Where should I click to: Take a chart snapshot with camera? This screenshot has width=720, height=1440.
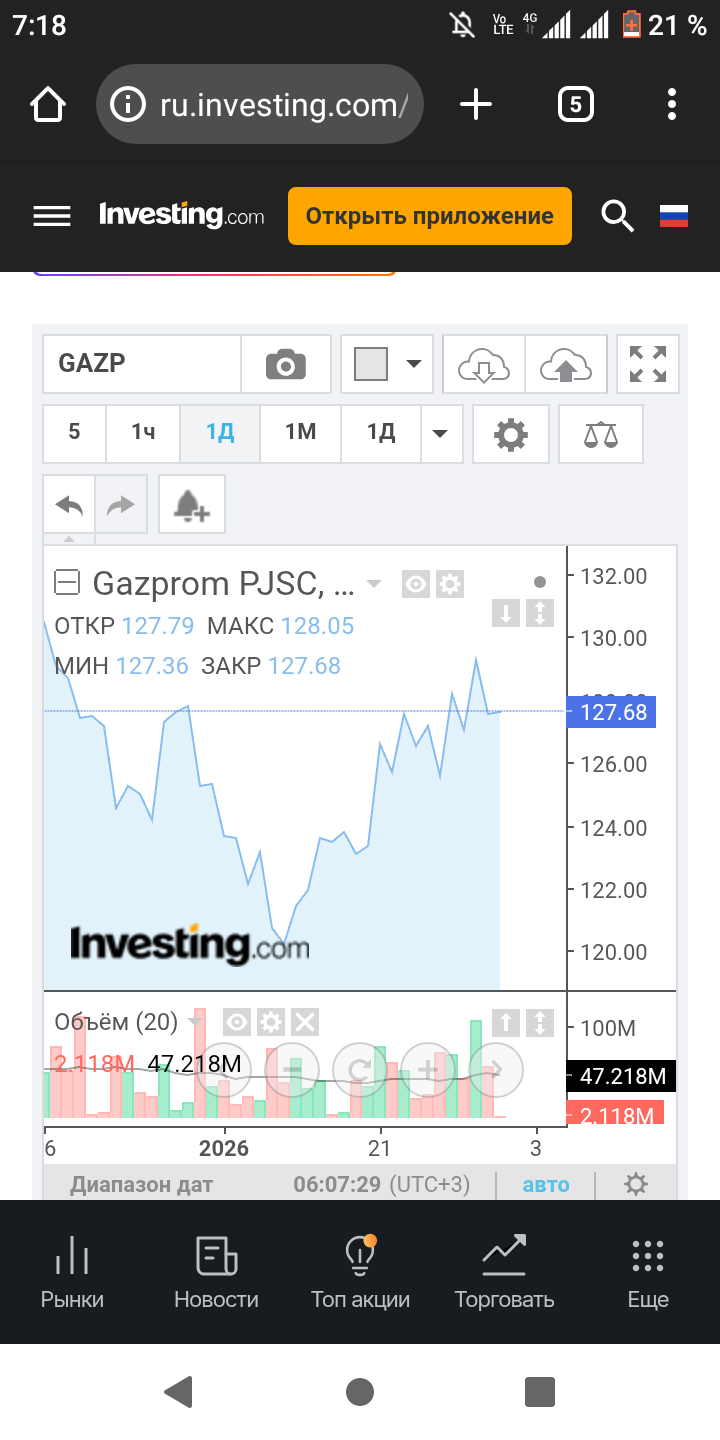pos(286,364)
